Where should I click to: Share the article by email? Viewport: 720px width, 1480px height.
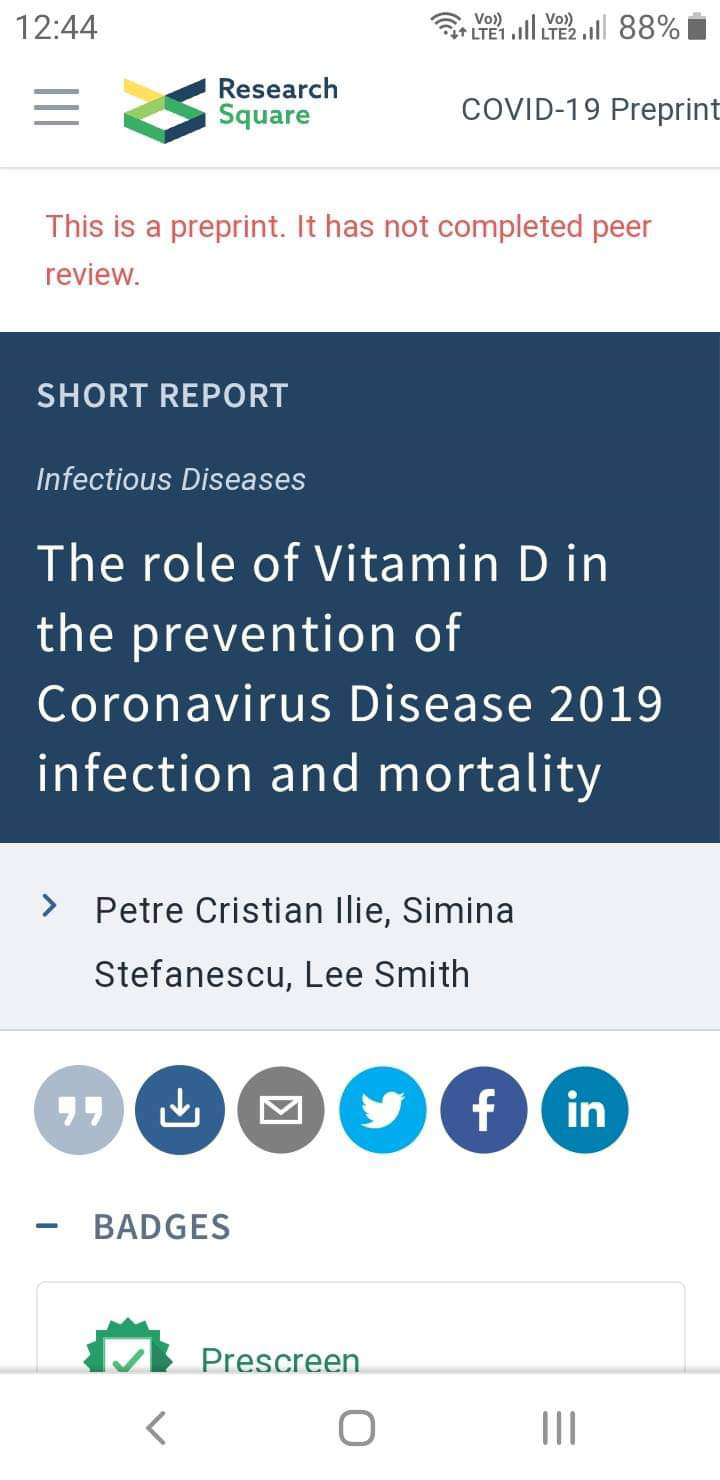(281, 1110)
